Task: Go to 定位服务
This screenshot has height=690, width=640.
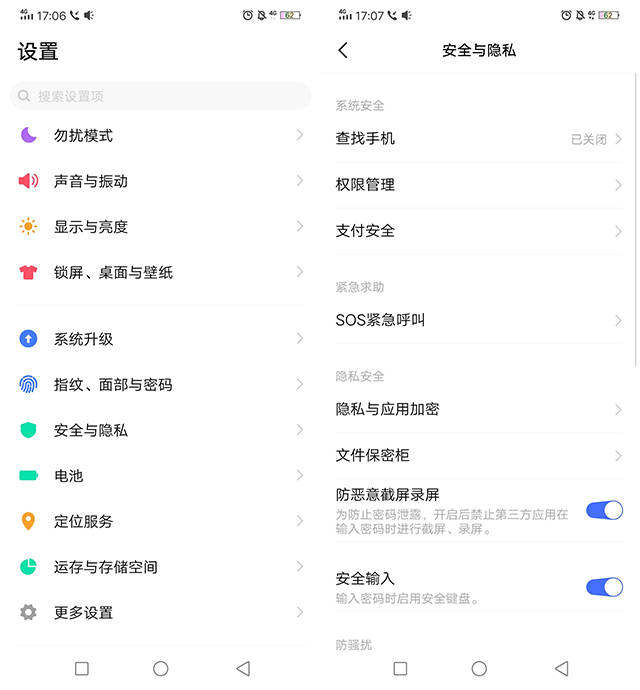Action: (x=160, y=521)
